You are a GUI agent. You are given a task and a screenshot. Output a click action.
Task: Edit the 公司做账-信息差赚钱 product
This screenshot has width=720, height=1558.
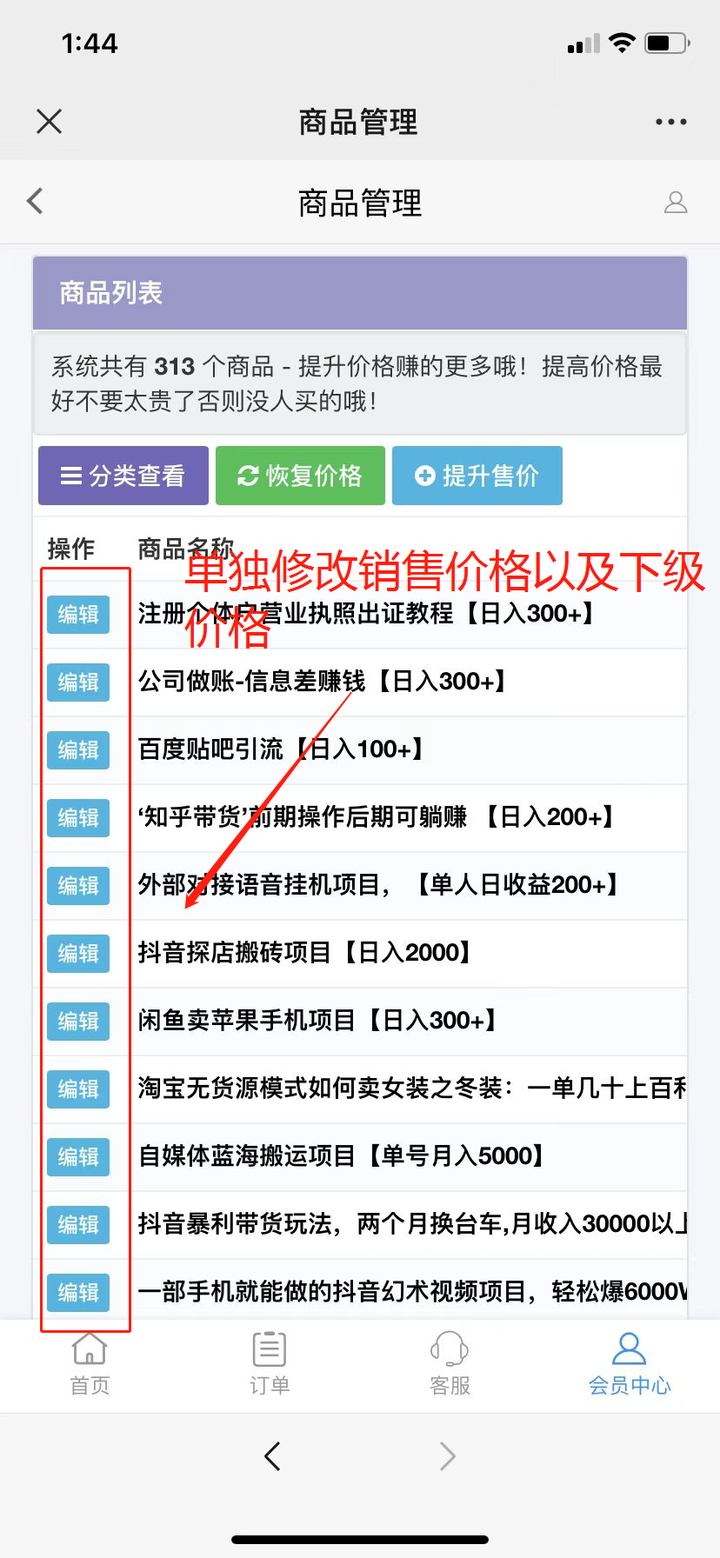(x=78, y=682)
